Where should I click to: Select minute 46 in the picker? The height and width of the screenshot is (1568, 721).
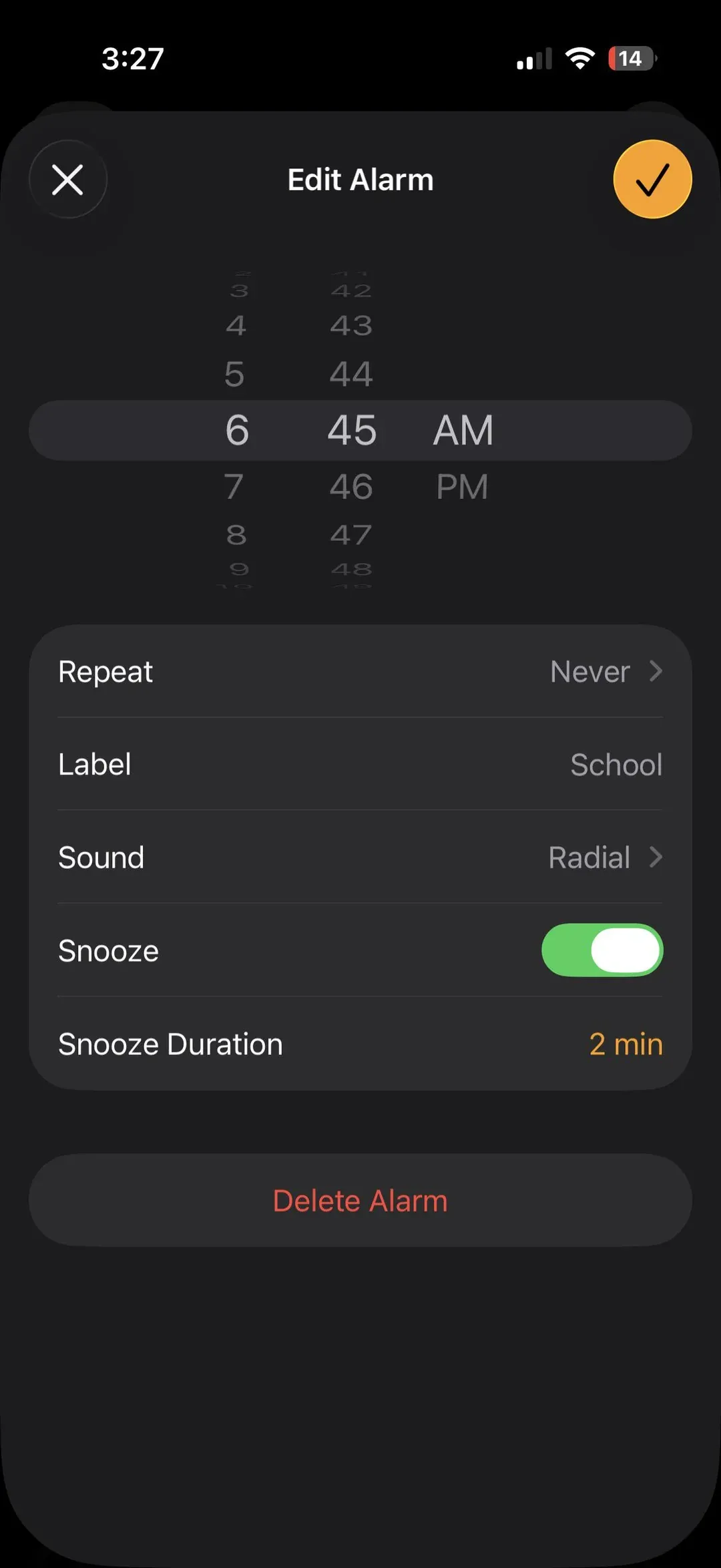(x=351, y=487)
